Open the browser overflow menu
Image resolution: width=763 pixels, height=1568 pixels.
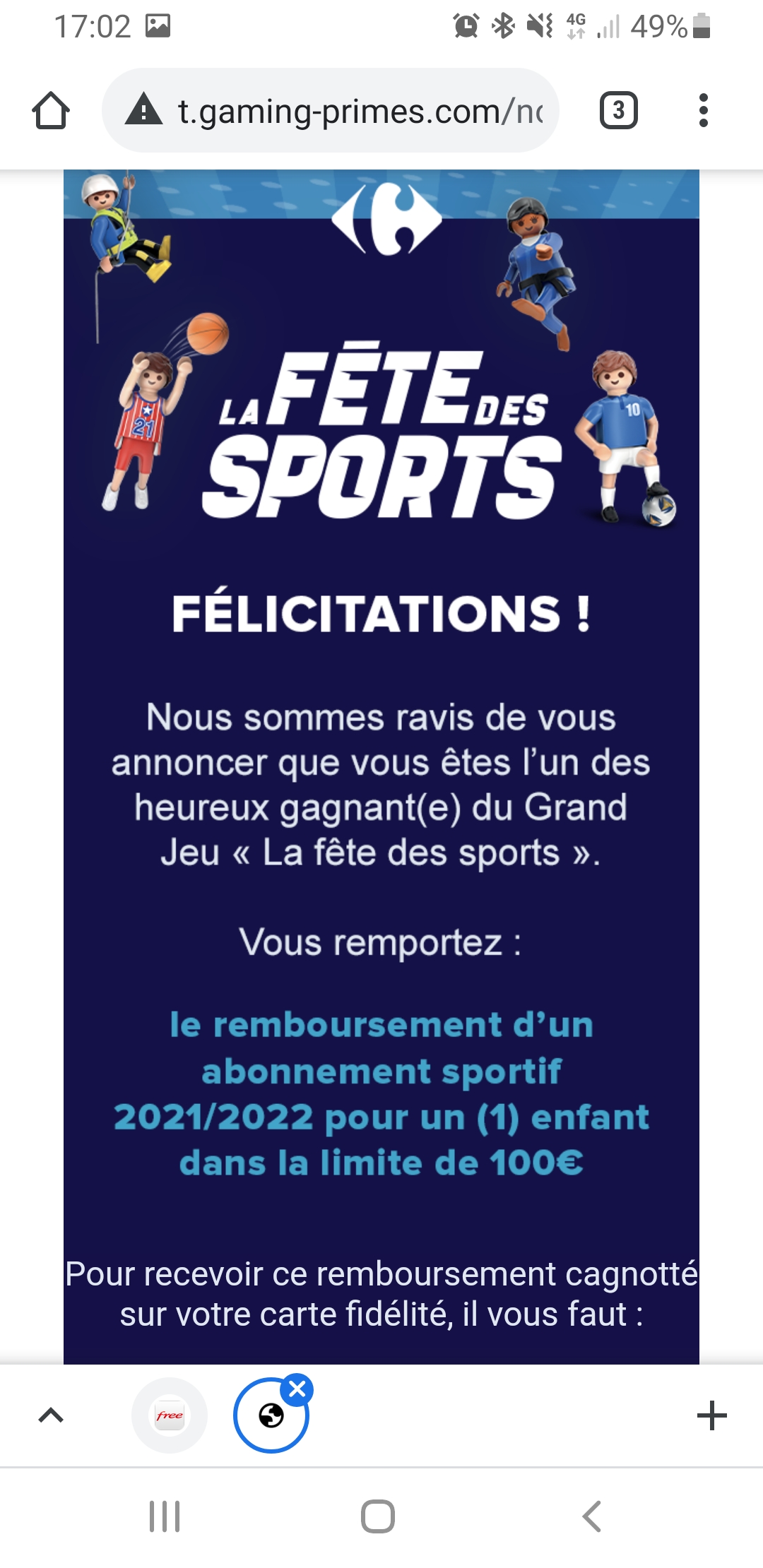pyautogui.click(x=703, y=110)
